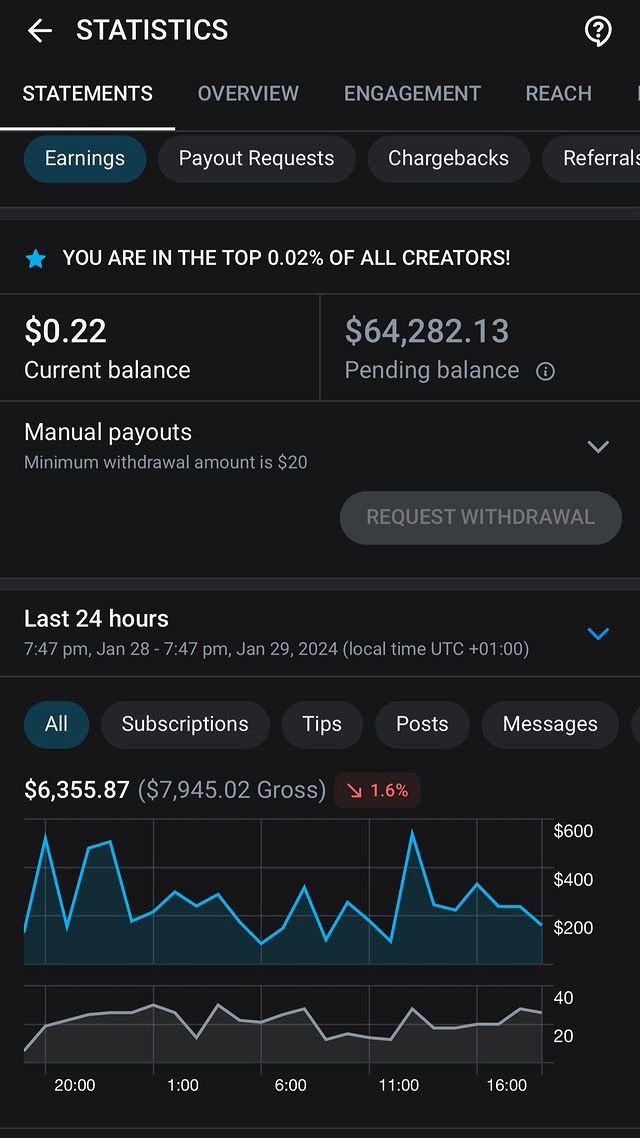Select the Earnings chip
Viewport: 640px width, 1138px height.
tap(85, 158)
